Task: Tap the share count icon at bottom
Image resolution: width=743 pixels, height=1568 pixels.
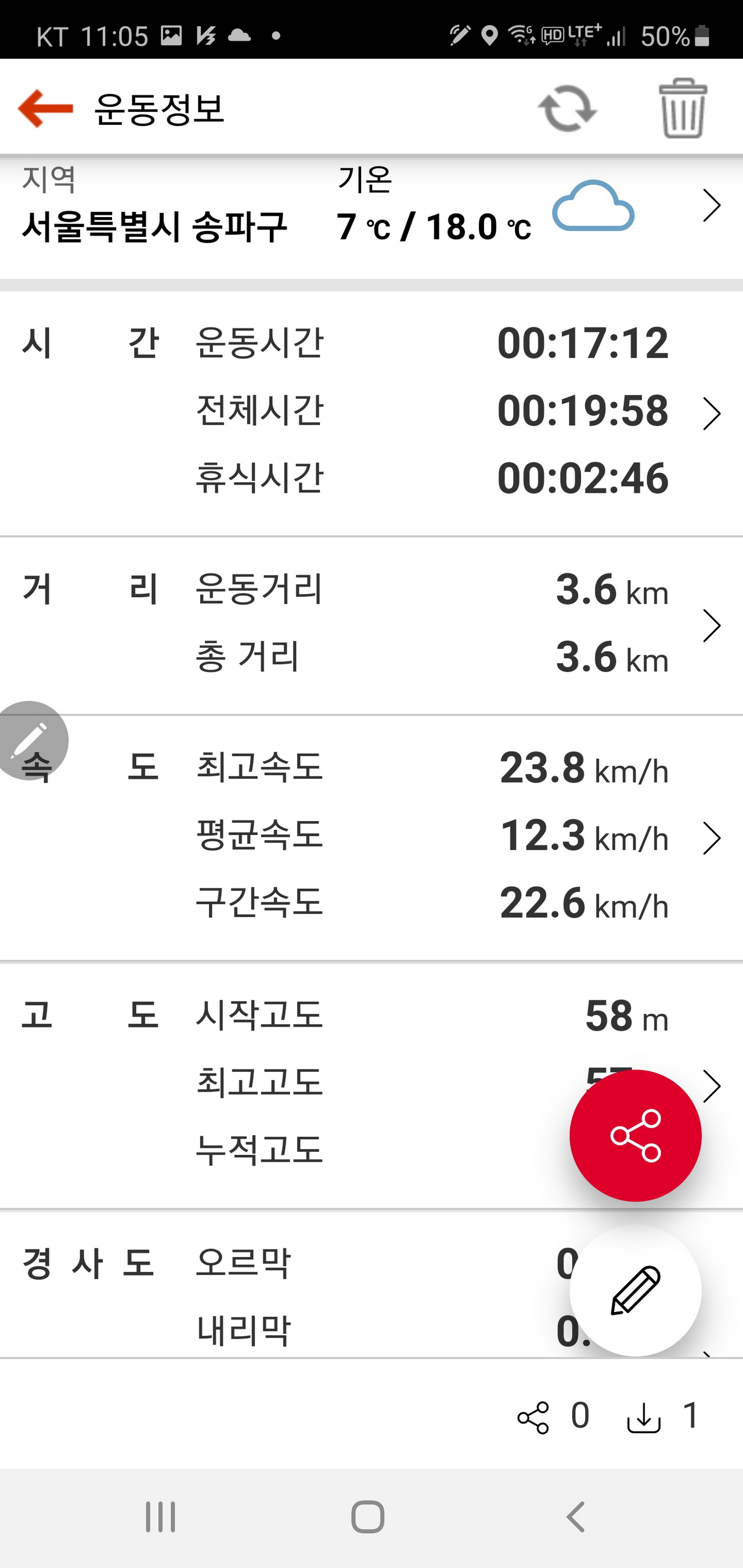Action: 533,1418
